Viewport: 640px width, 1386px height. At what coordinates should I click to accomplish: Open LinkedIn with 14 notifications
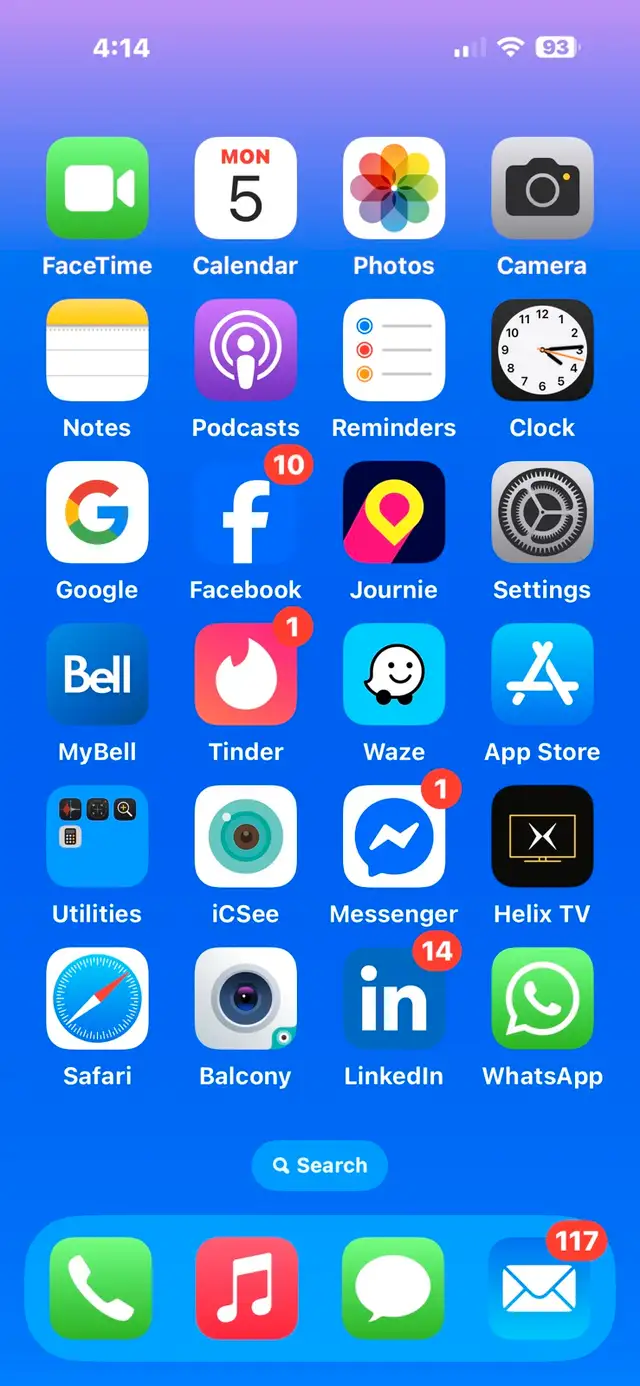pyautogui.click(x=394, y=998)
